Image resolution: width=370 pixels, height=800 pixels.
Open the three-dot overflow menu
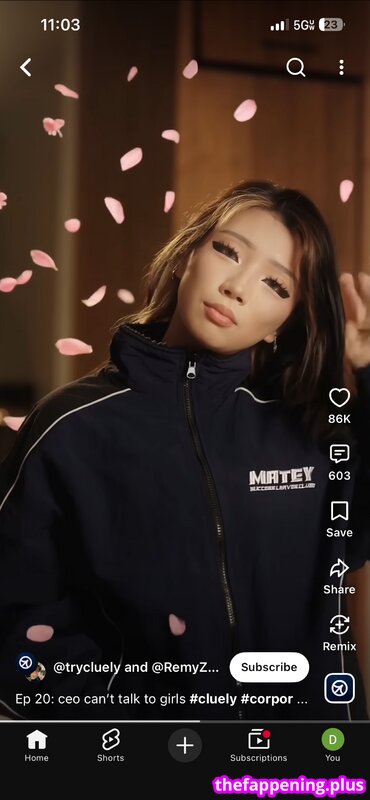click(341, 67)
